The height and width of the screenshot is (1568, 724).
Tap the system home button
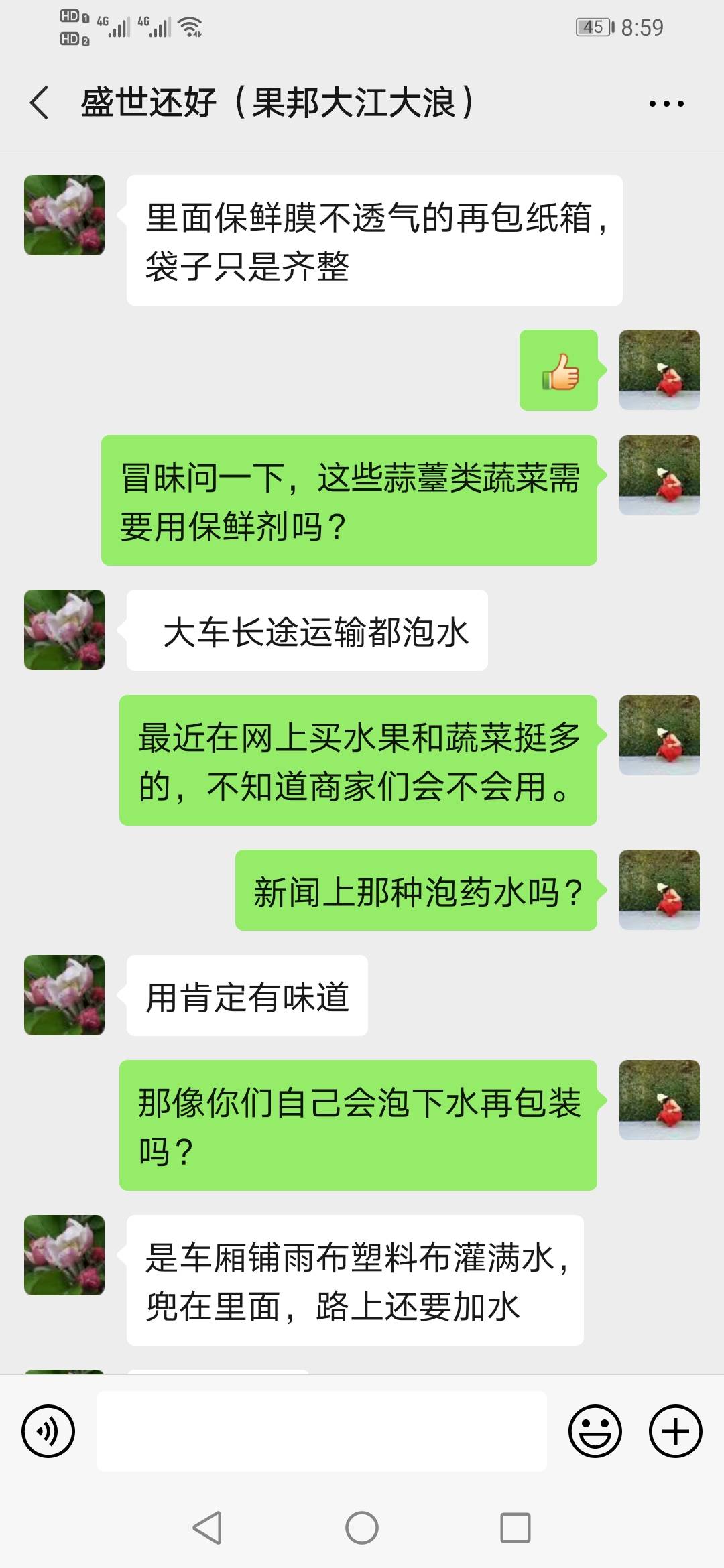tap(362, 1528)
